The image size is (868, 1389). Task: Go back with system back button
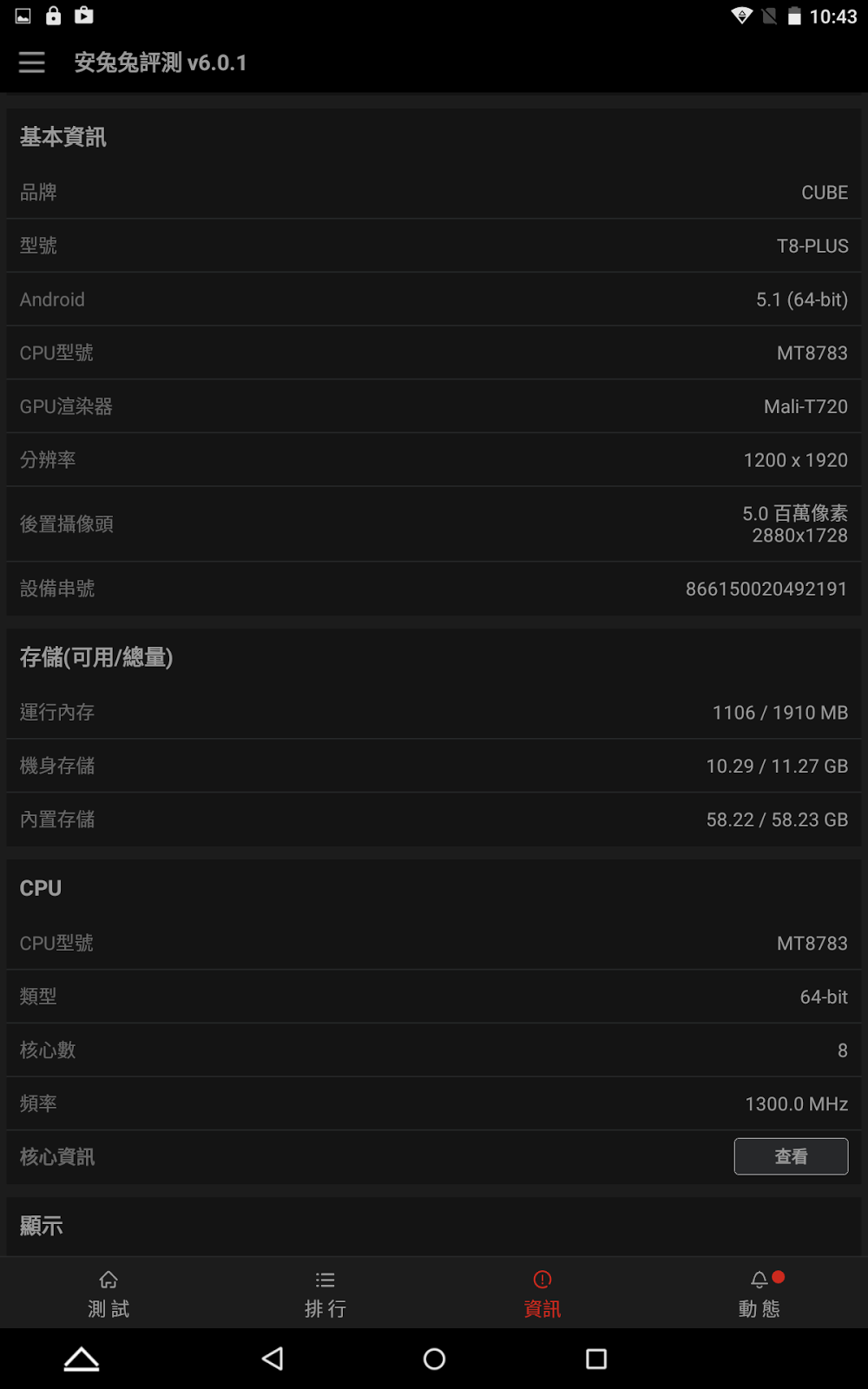(x=273, y=1359)
